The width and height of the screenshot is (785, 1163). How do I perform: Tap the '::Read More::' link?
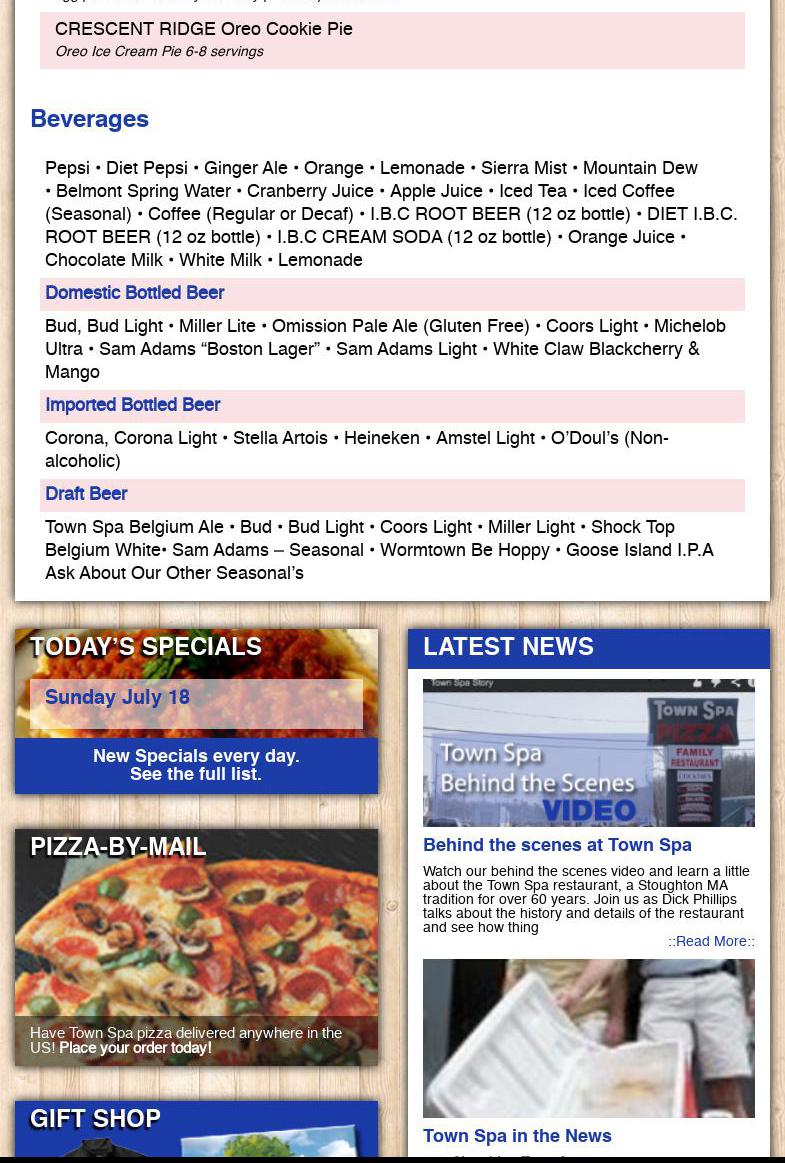pos(711,941)
